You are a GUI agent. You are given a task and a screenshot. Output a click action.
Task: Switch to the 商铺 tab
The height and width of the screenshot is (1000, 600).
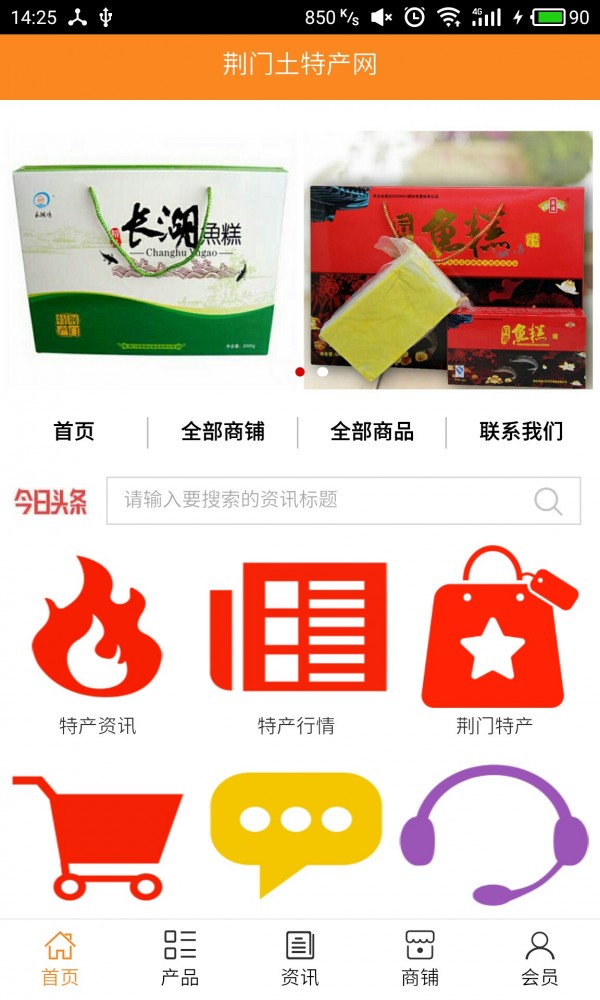(420, 958)
